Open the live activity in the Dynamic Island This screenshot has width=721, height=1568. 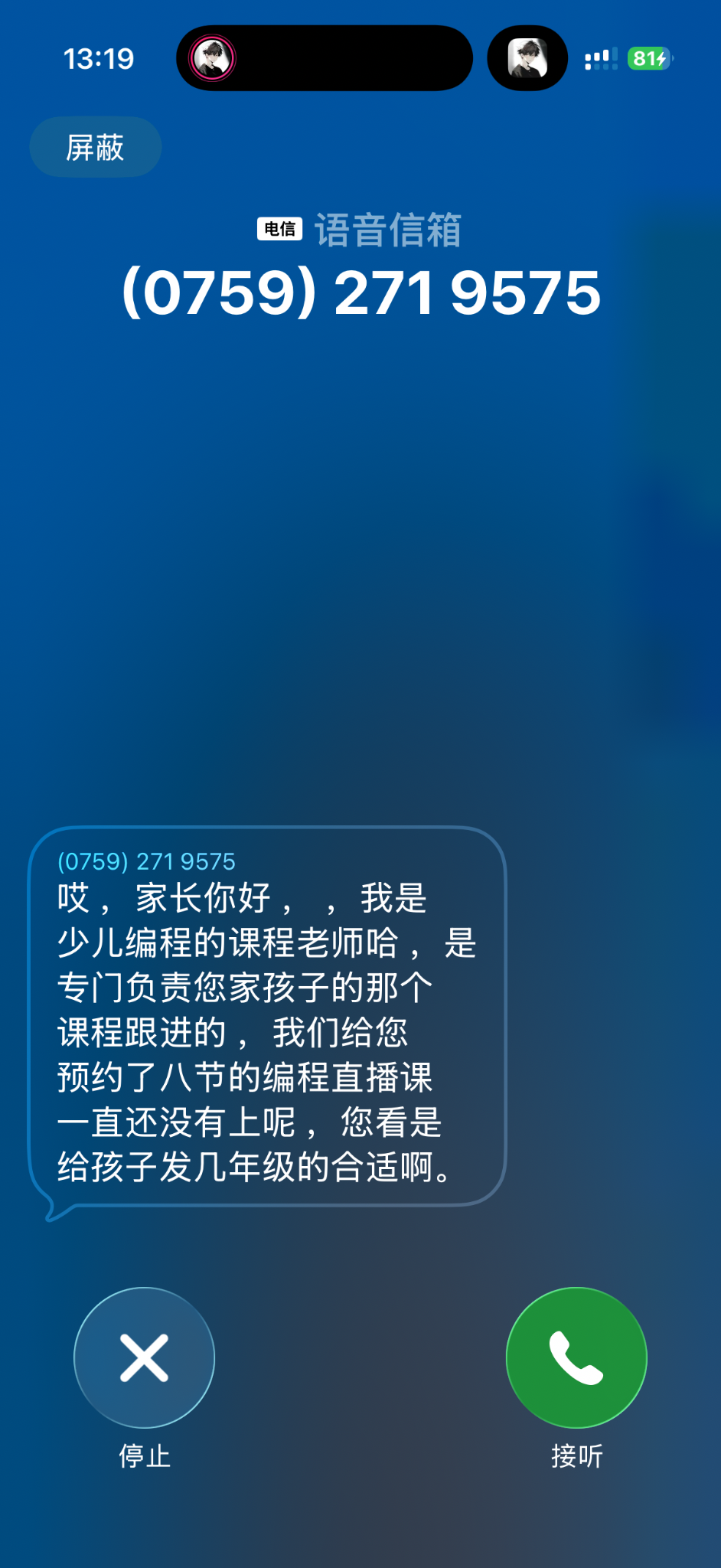[324, 58]
